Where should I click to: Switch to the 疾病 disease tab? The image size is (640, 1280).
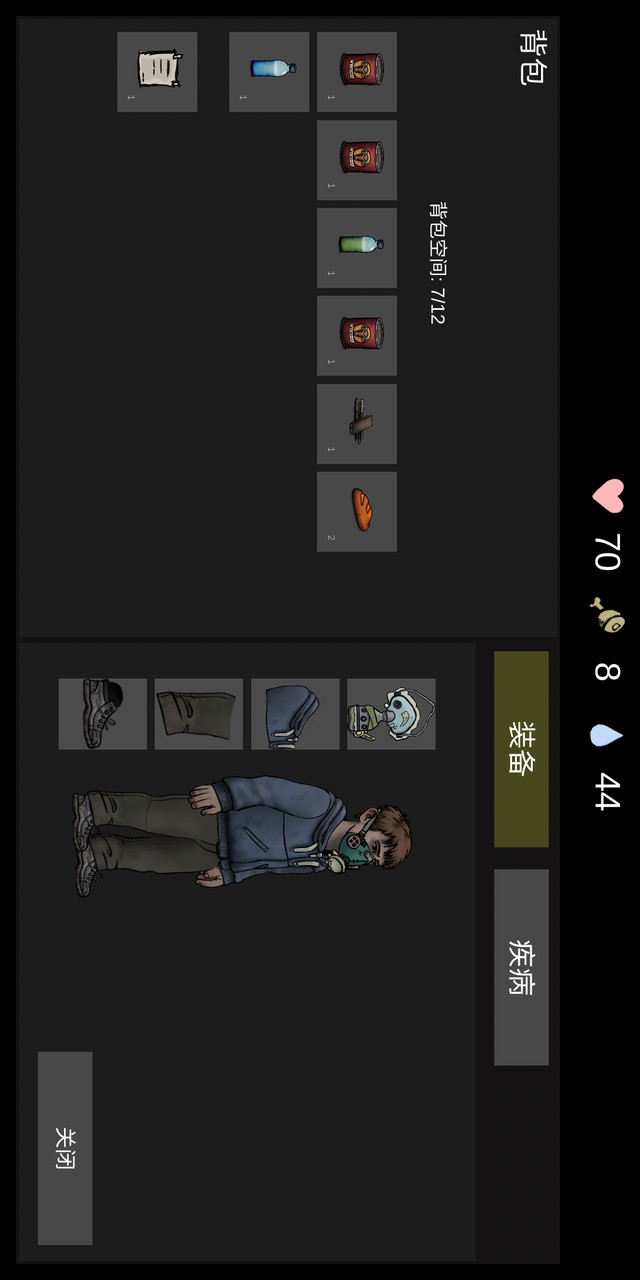click(521, 966)
